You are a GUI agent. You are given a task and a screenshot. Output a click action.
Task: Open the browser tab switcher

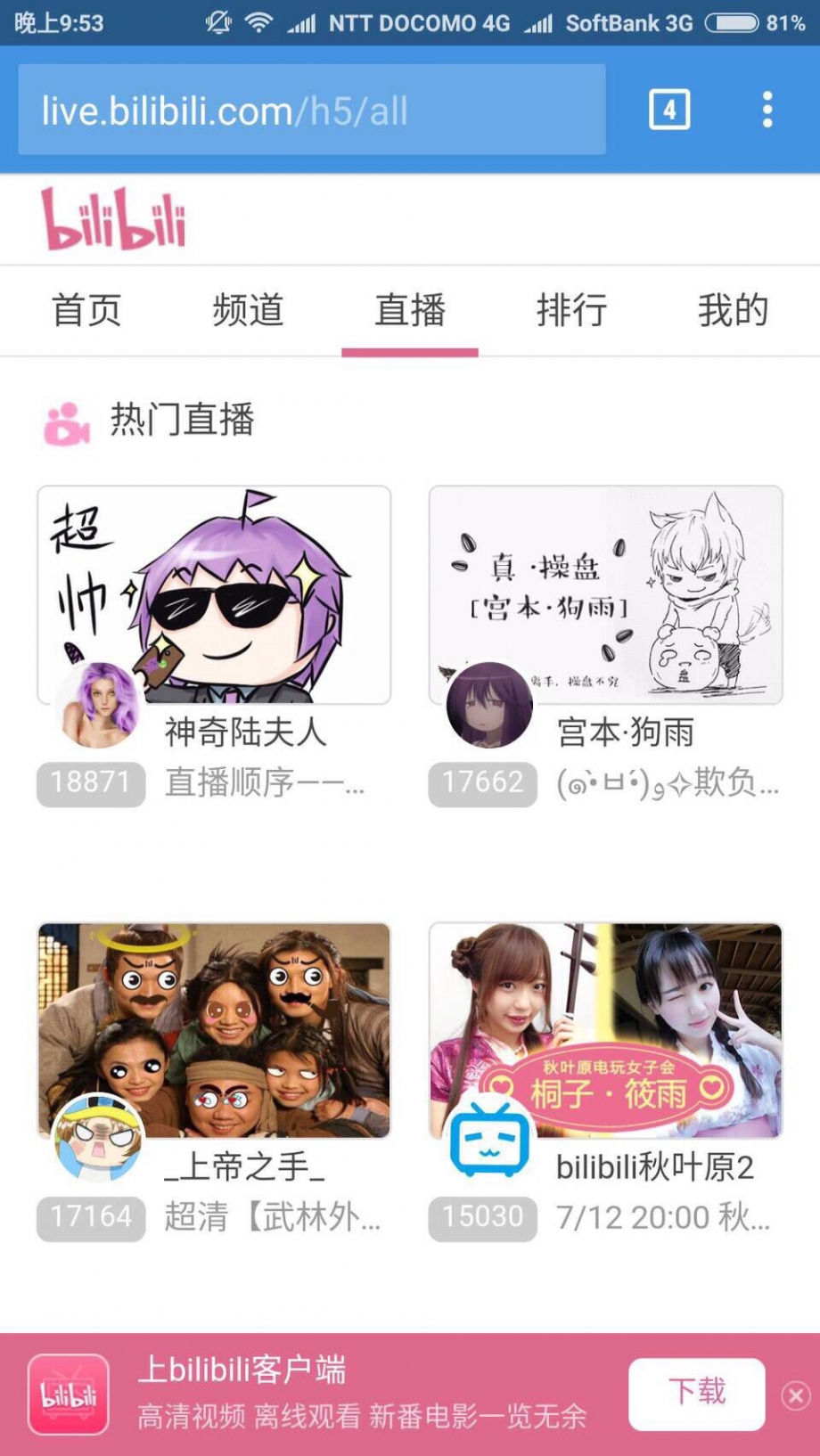[x=668, y=110]
